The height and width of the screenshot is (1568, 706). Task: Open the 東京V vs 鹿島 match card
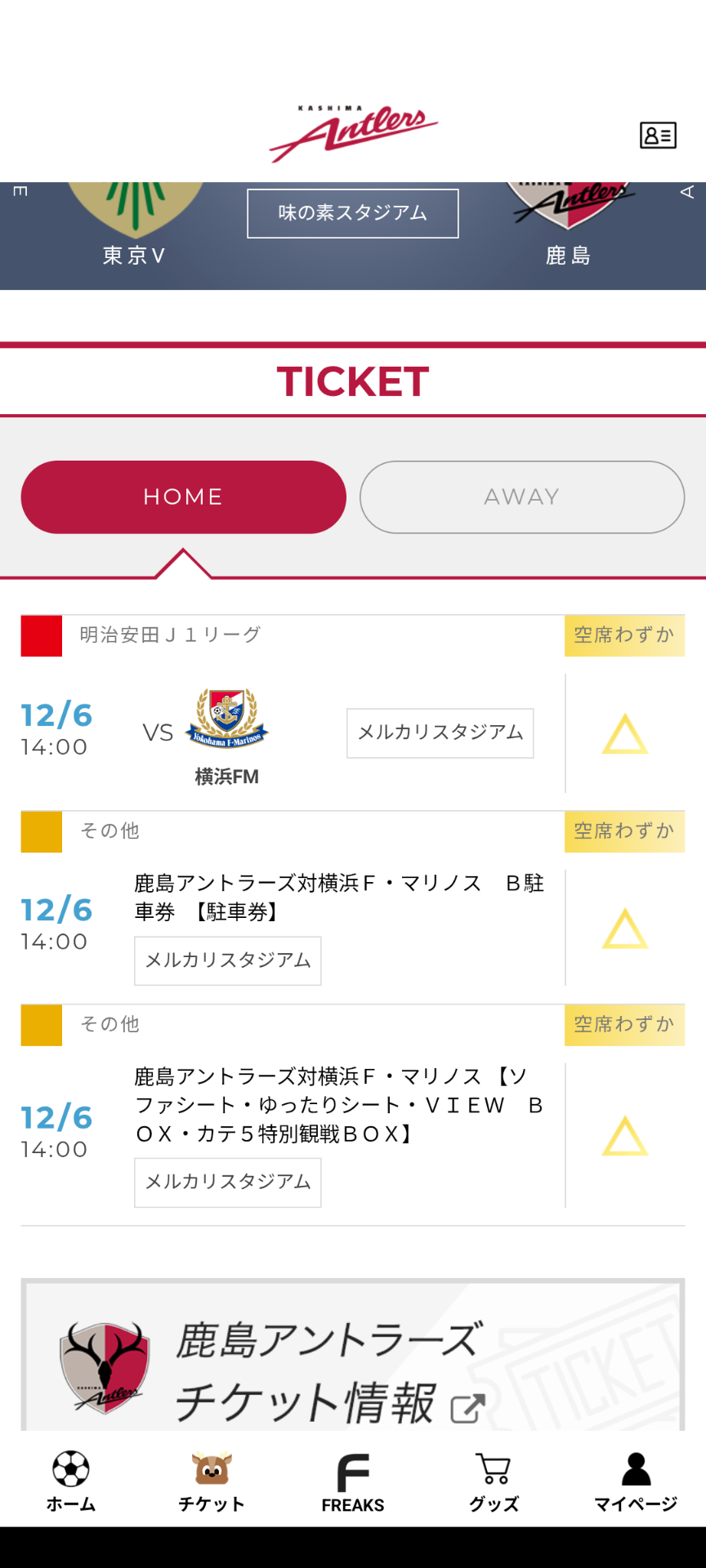pos(352,235)
